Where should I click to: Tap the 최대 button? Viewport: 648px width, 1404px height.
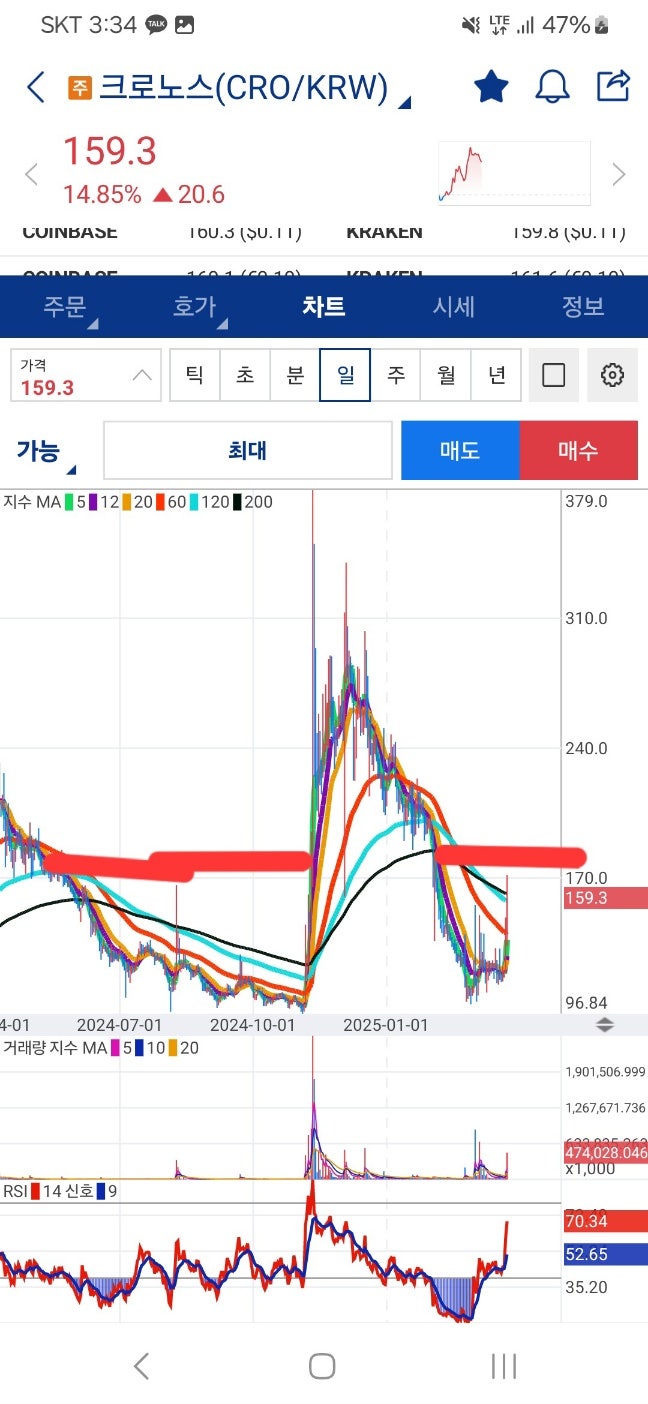coord(248,451)
